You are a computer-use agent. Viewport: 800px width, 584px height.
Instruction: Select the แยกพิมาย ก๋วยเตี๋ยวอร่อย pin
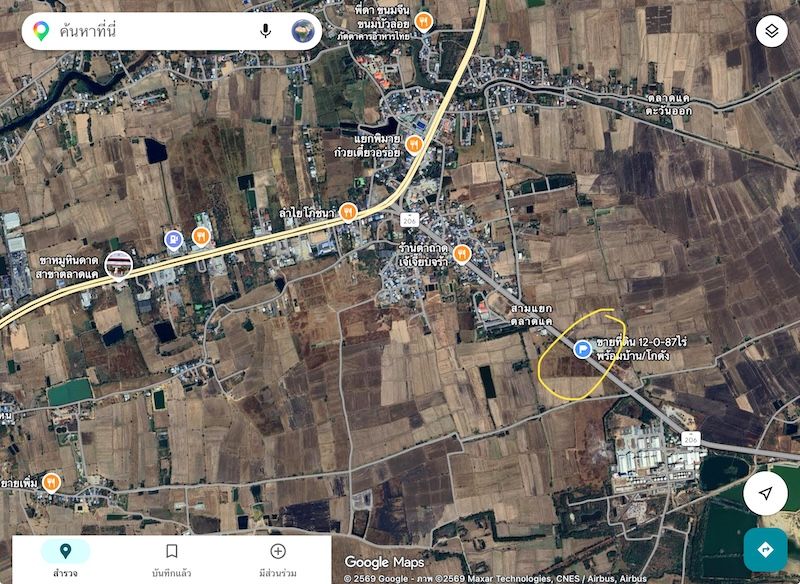(x=414, y=145)
